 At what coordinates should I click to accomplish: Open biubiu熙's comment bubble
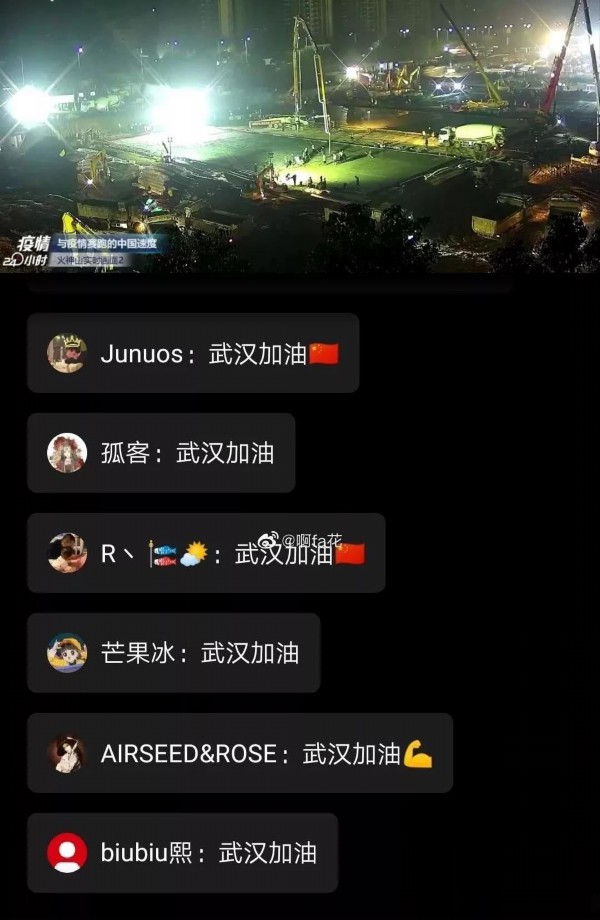coord(182,853)
